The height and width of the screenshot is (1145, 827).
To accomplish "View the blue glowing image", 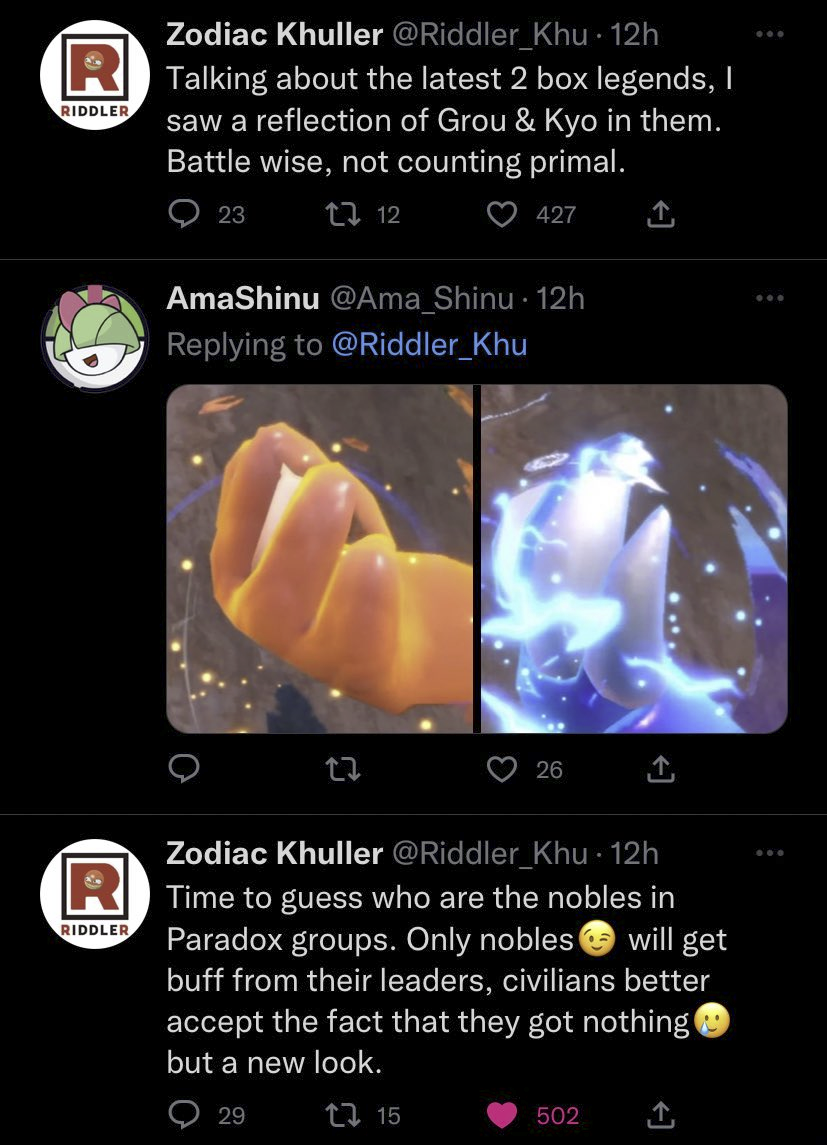I will pyautogui.click(x=634, y=558).
